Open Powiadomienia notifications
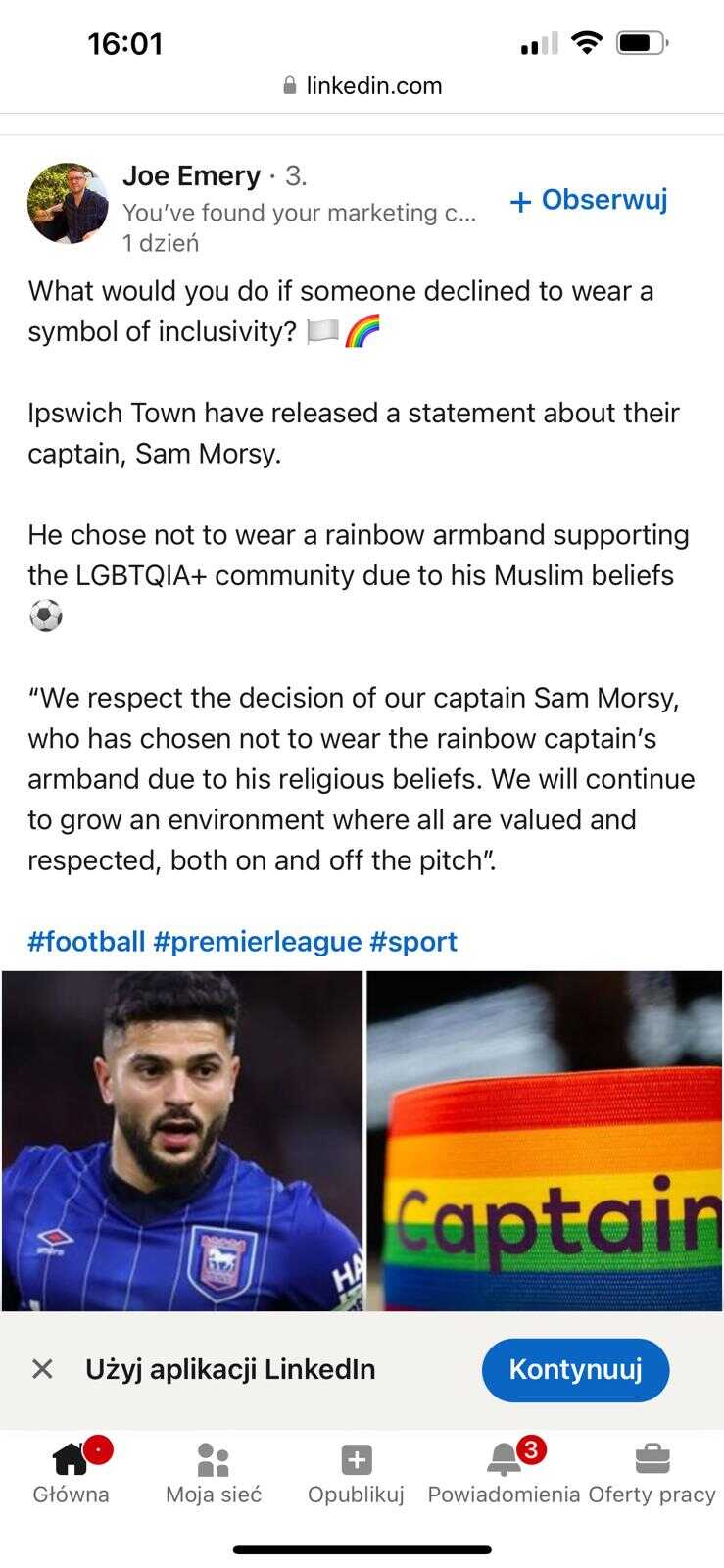This screenshot has width=724, height=1568. point(504,1473)
